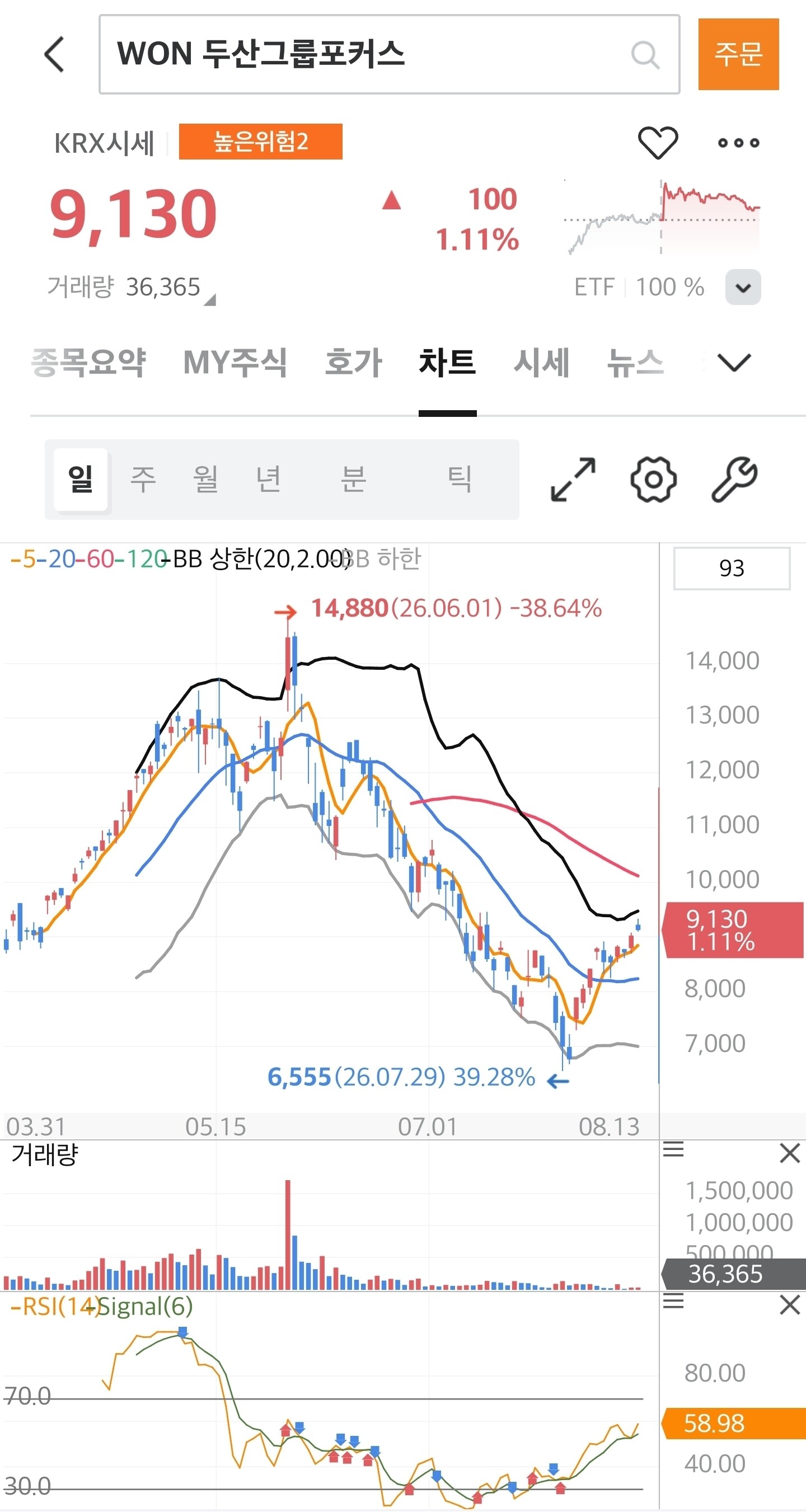This screenshot has height=1512, width=806.
Task: Open the 호가 tab
Action: coord(353,361)
